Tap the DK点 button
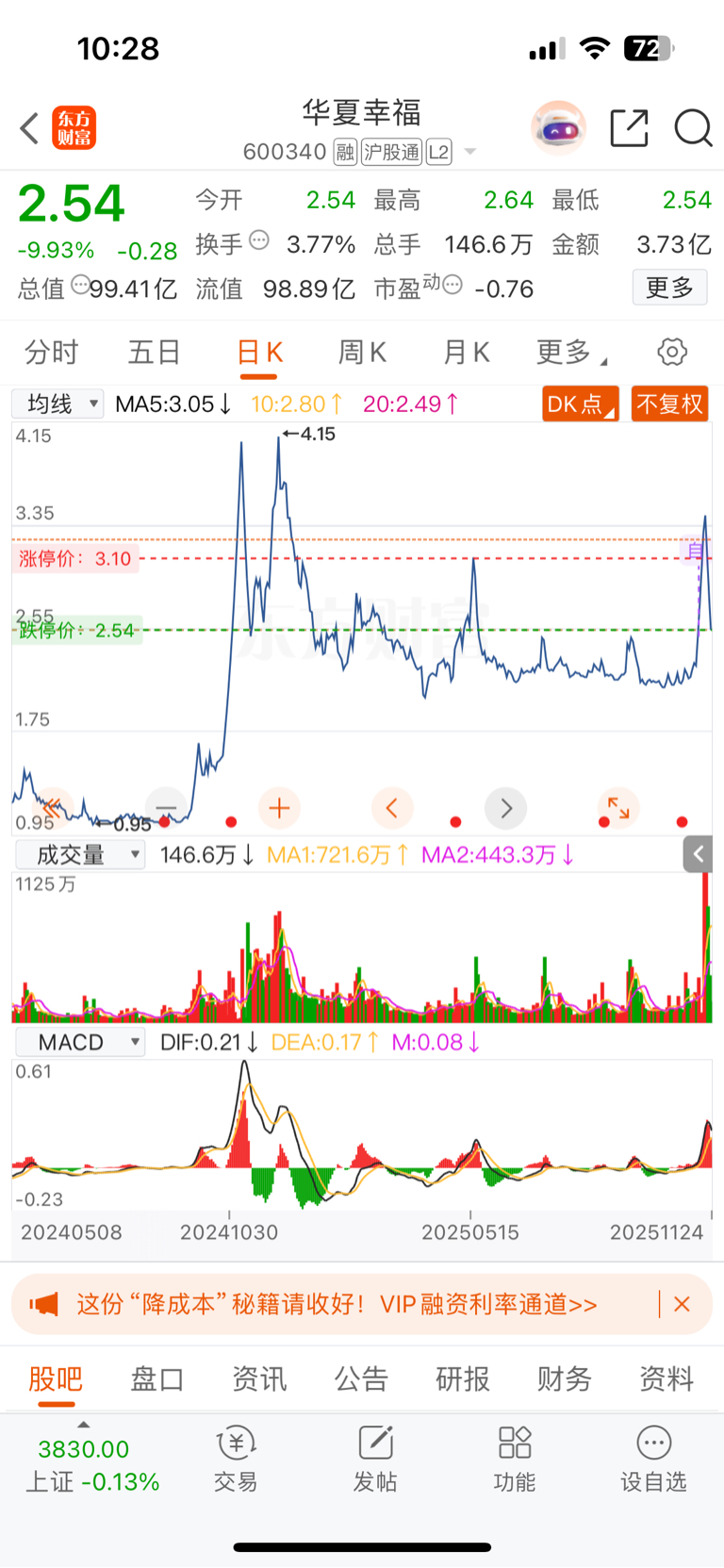724x1568 pixels. coord(581,404)
